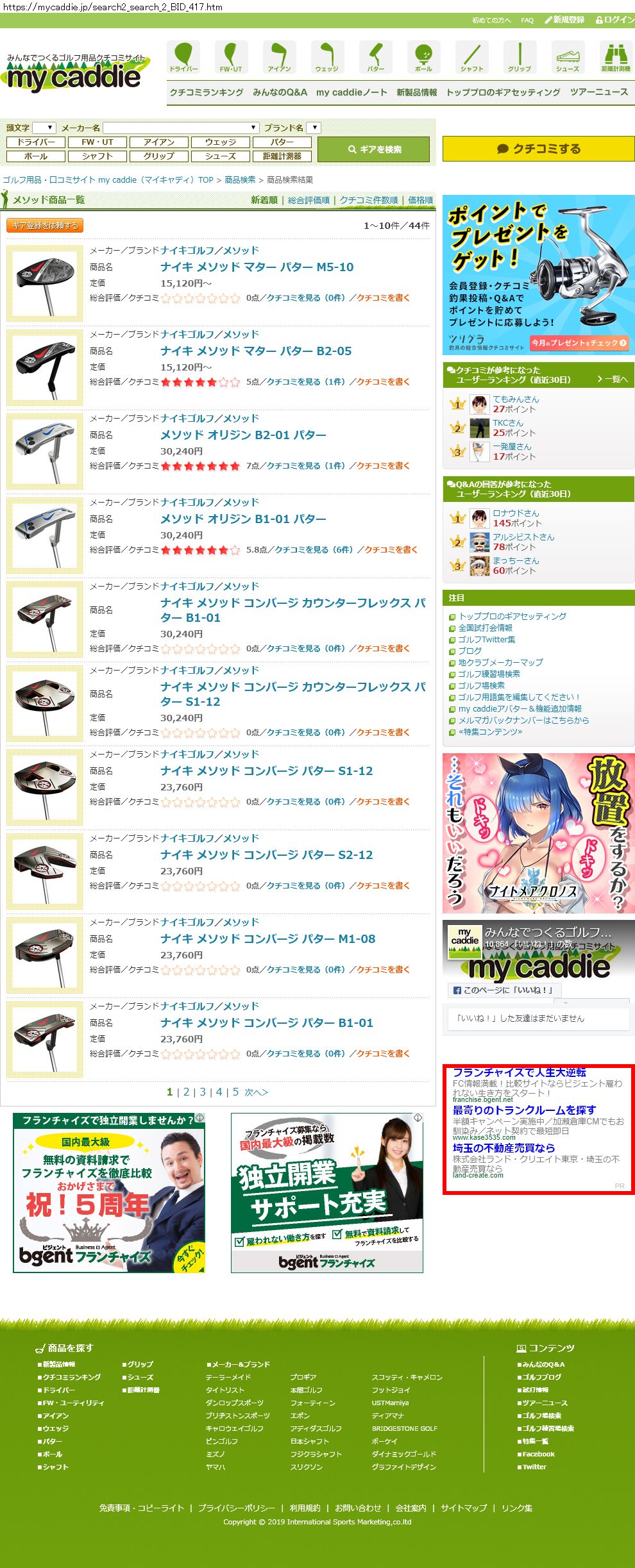Tap the yellow クチコミする button
Screen dimensions: 635x1568
click(x=538, y=149)
